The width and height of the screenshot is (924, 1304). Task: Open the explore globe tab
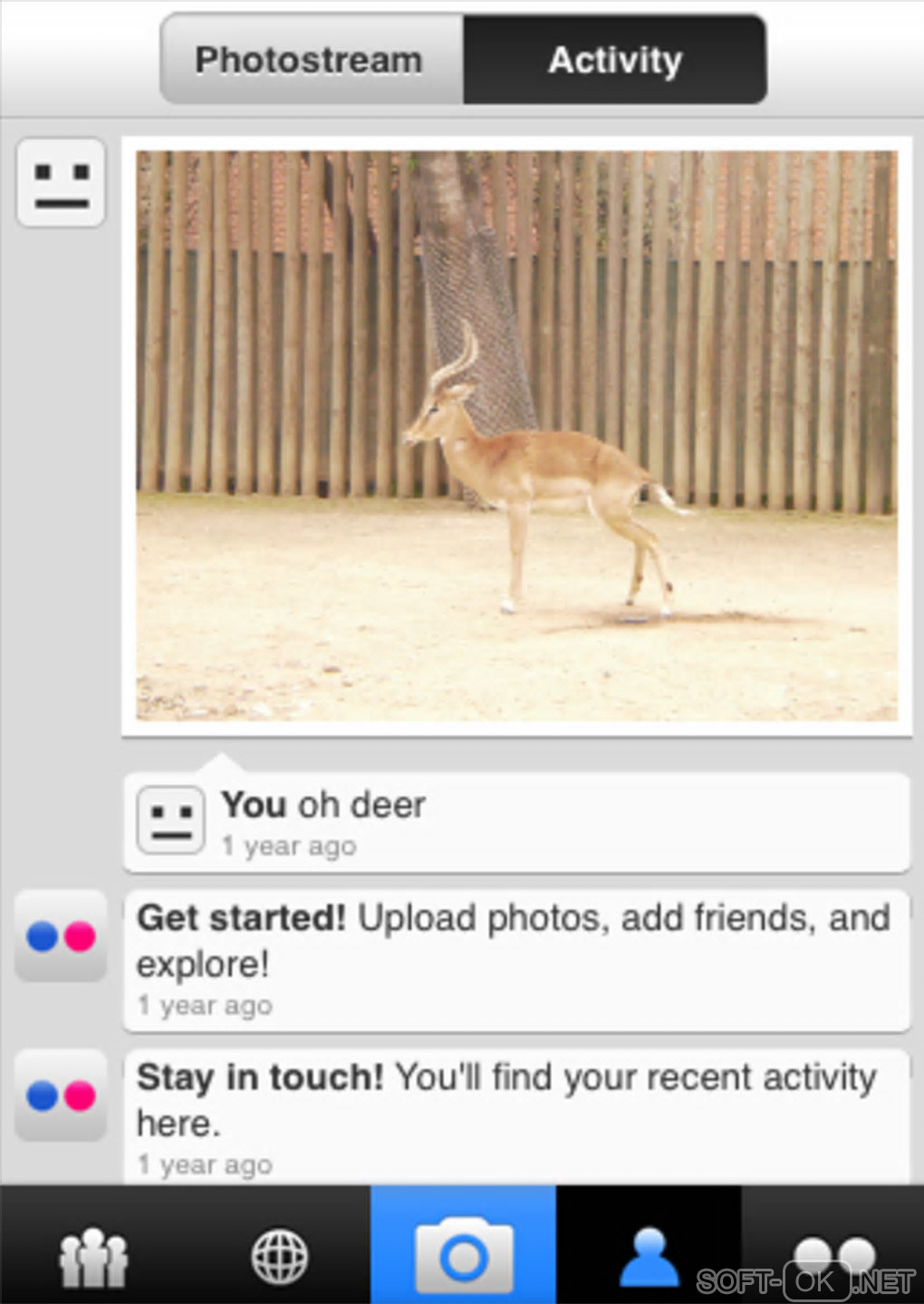click(x=279, y=1256)
